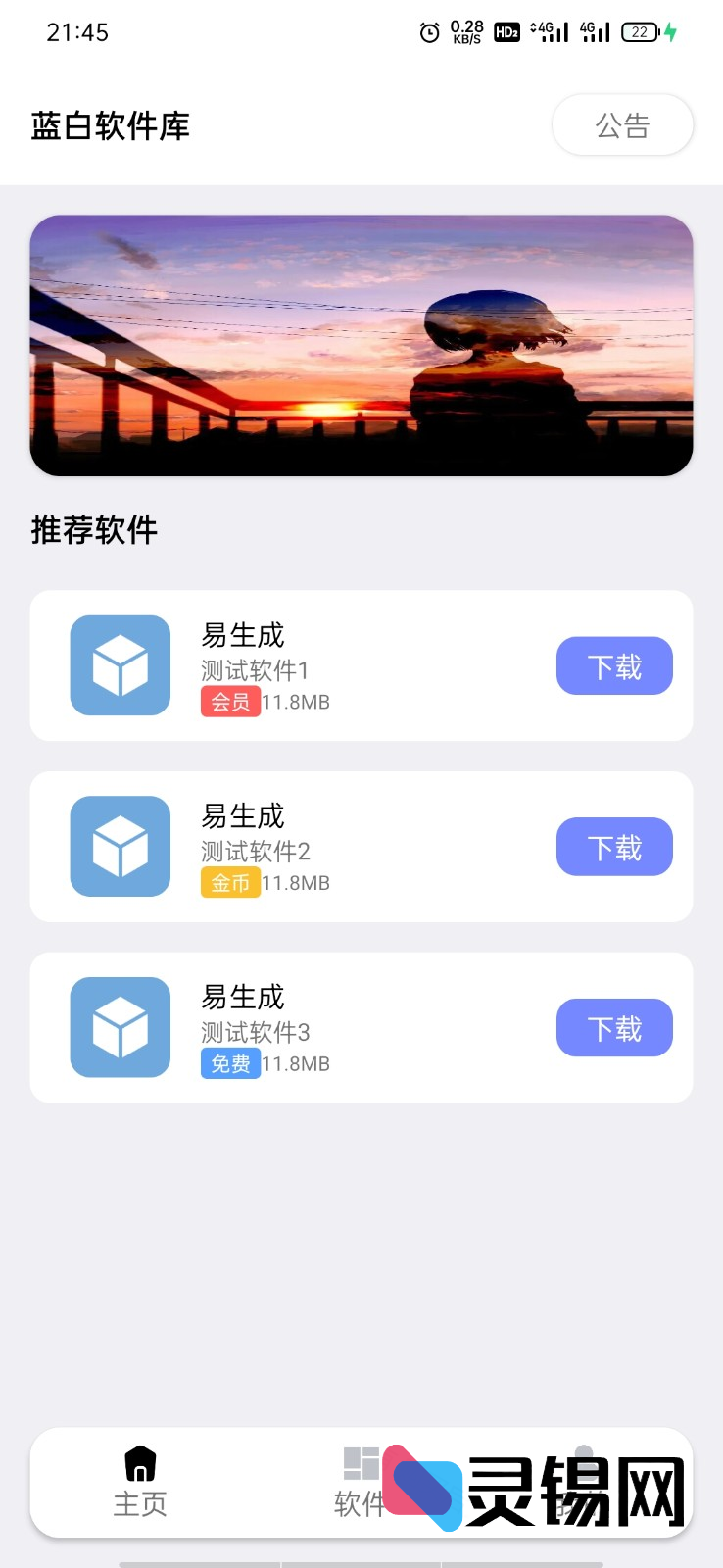
Task: Tap the 金币 badge on 测试软件2
Action: pos(230,883)
